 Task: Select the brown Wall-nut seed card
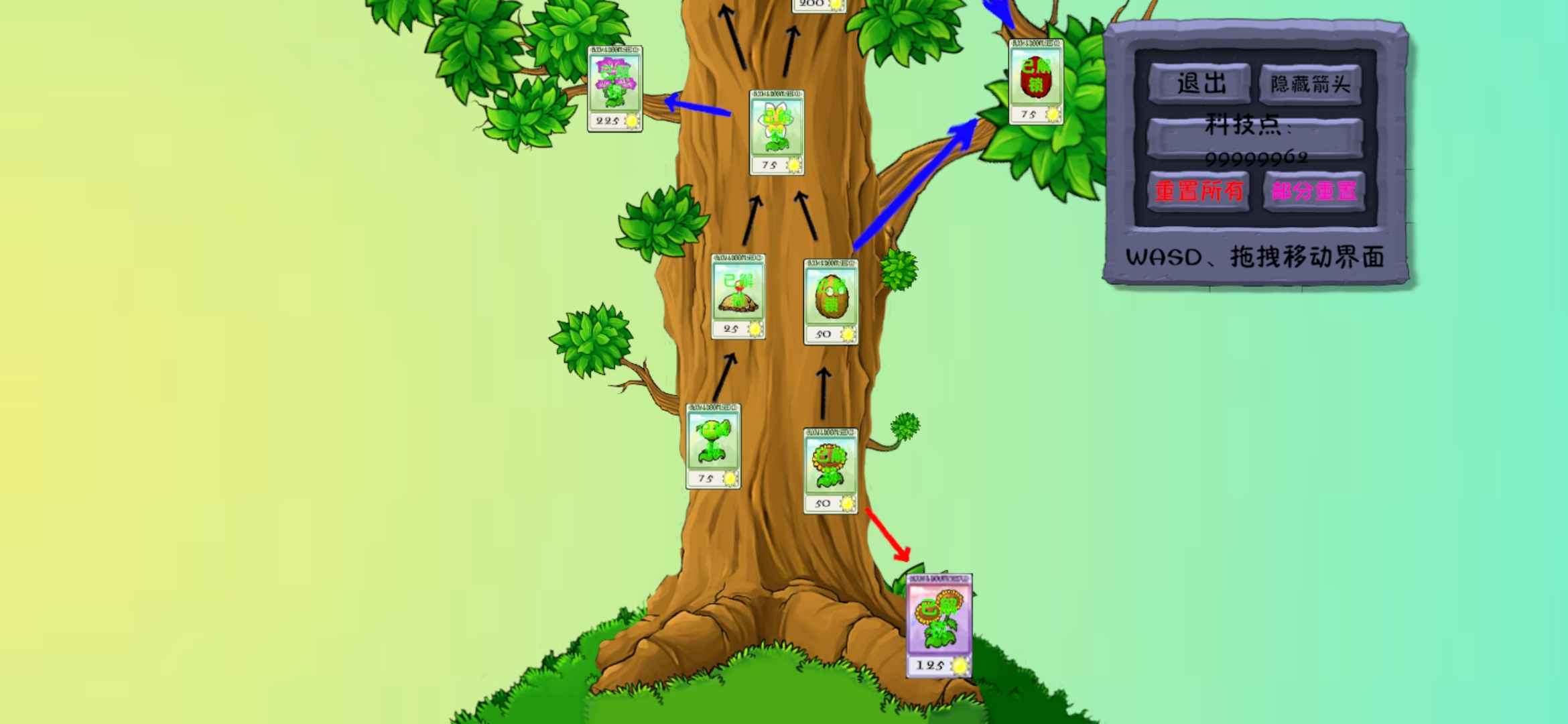831,302
